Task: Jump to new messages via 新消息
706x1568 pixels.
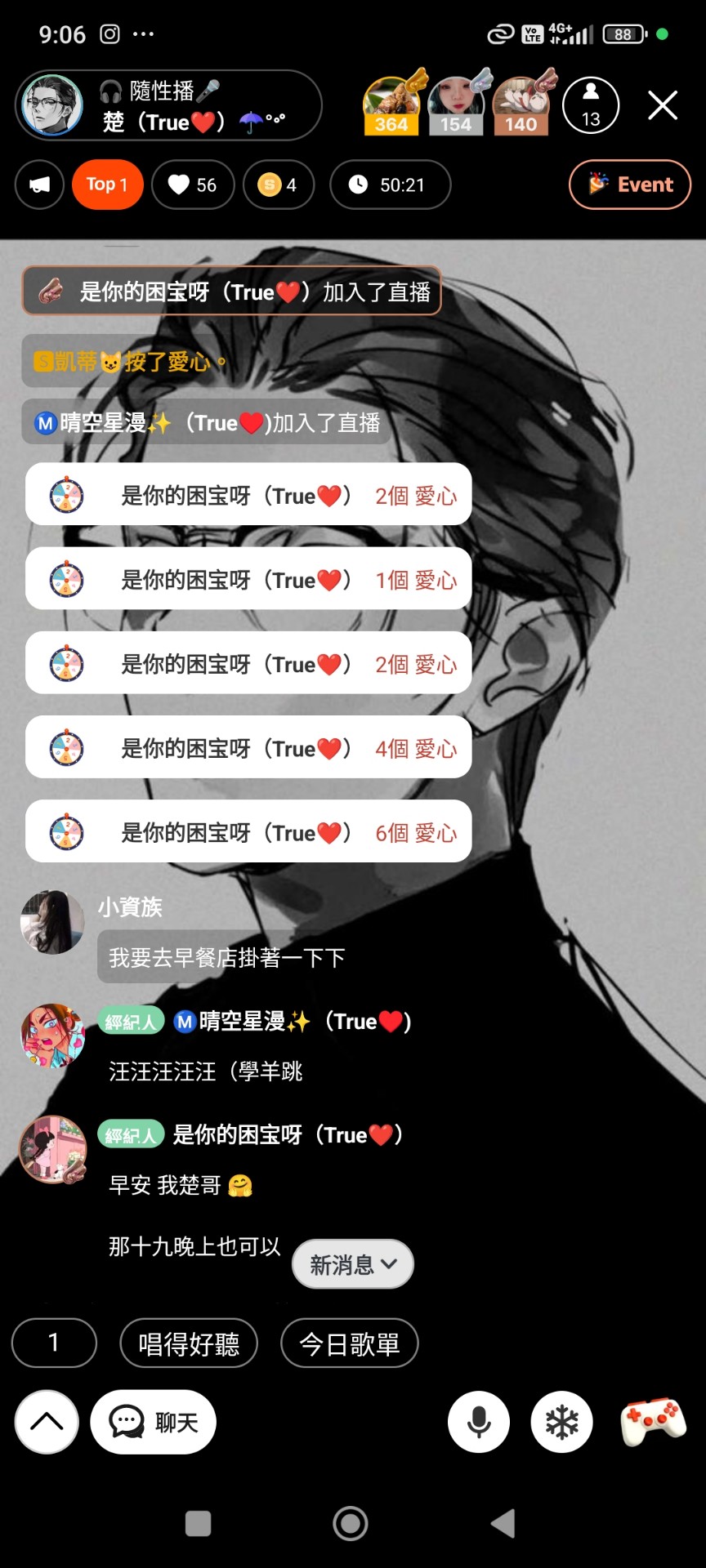Action: 352,1264
